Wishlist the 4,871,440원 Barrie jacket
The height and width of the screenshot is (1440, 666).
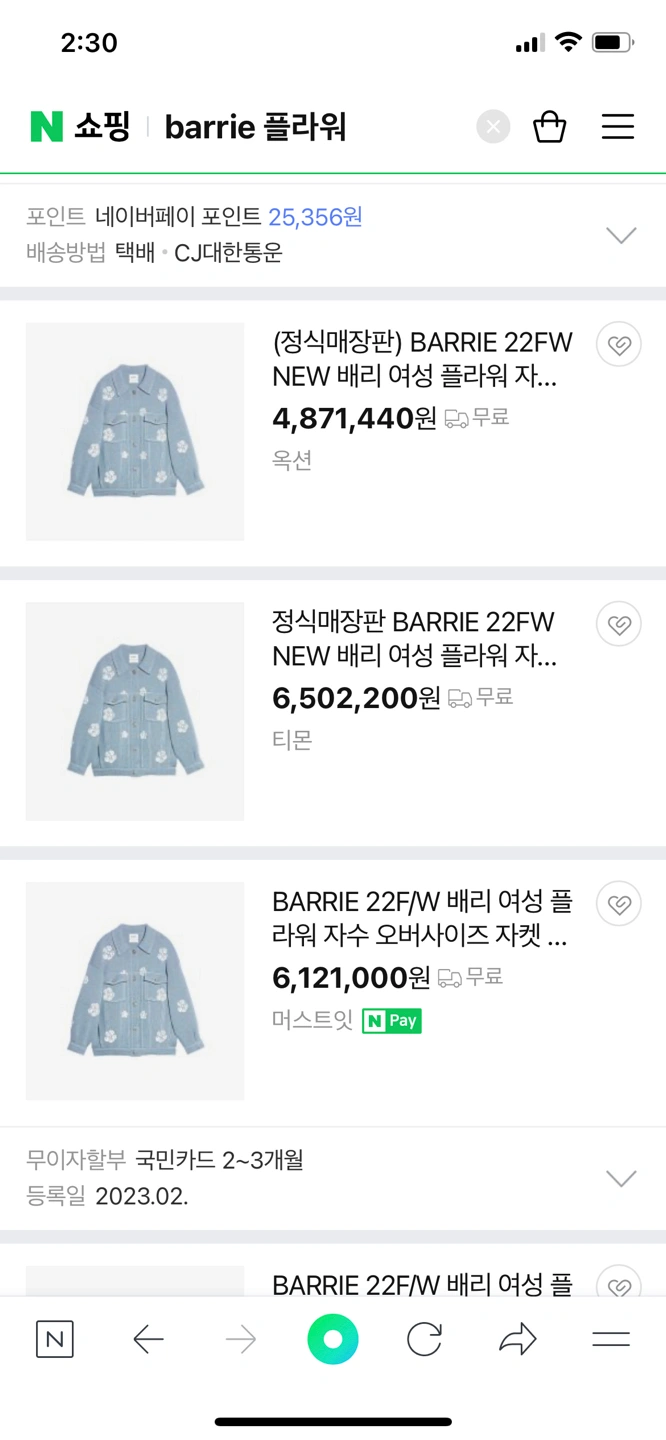pos(619,345)
